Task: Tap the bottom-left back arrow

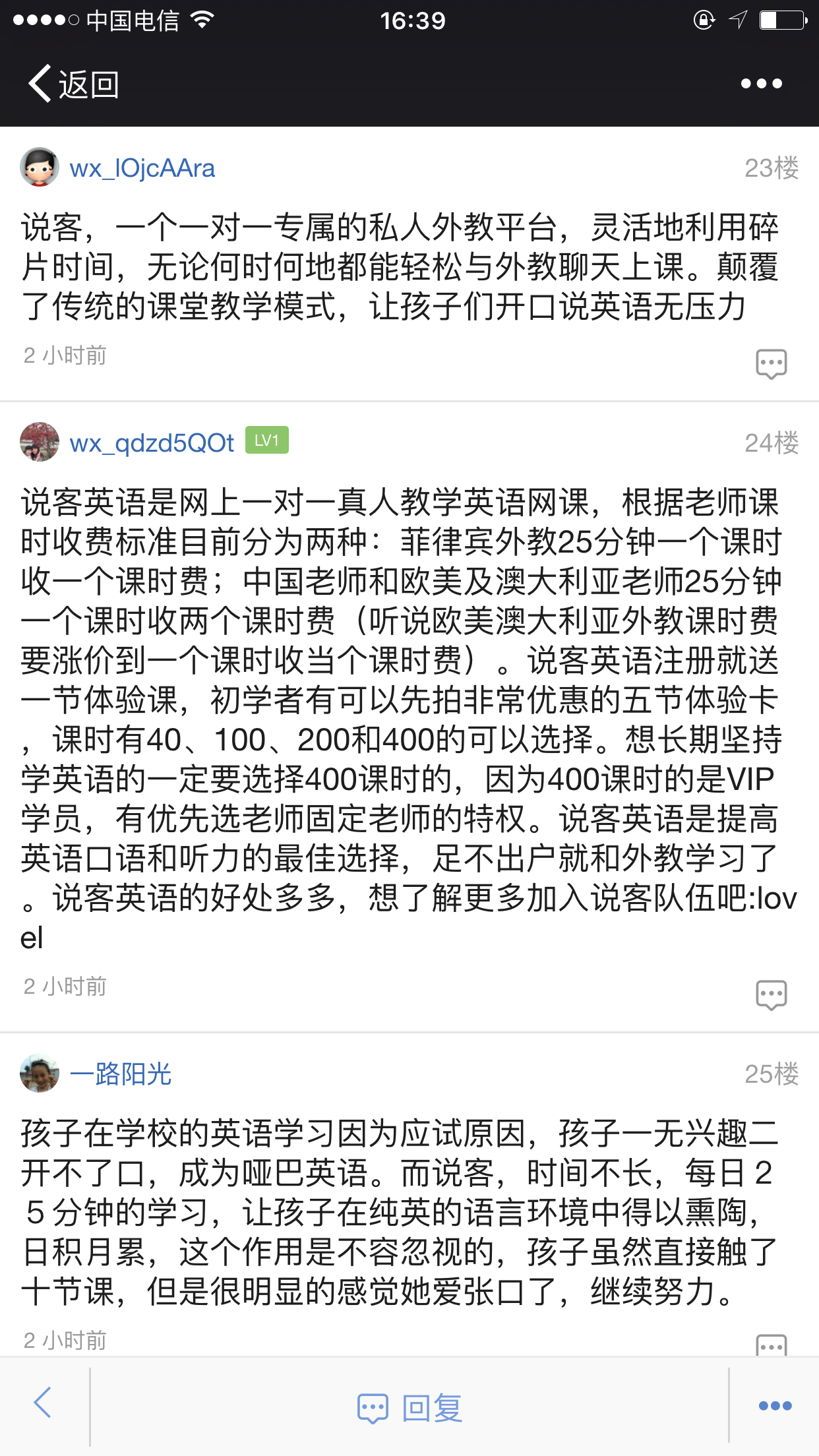Action: coord(43,1402)
